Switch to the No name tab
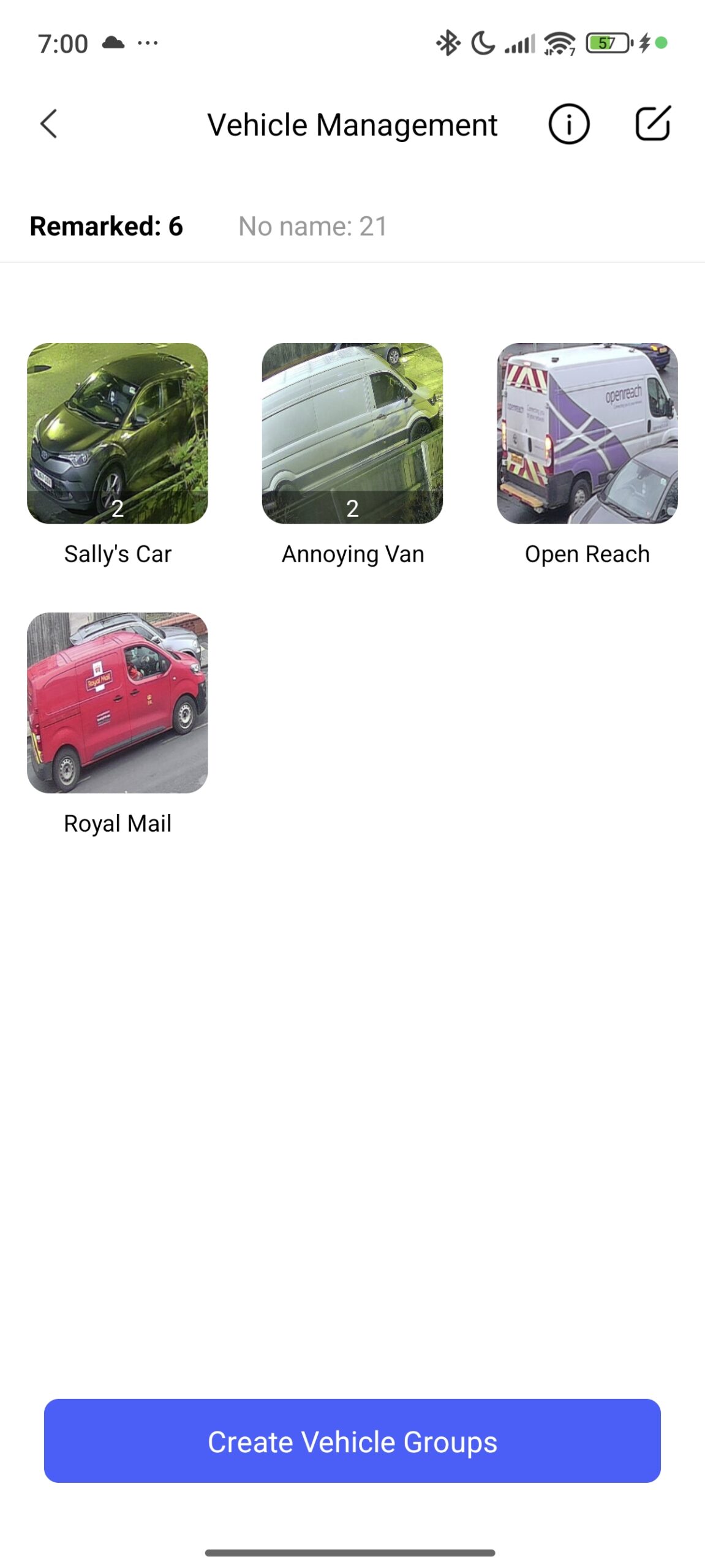The width and height of the screenshot is (705, 1568). coord(312,226)
